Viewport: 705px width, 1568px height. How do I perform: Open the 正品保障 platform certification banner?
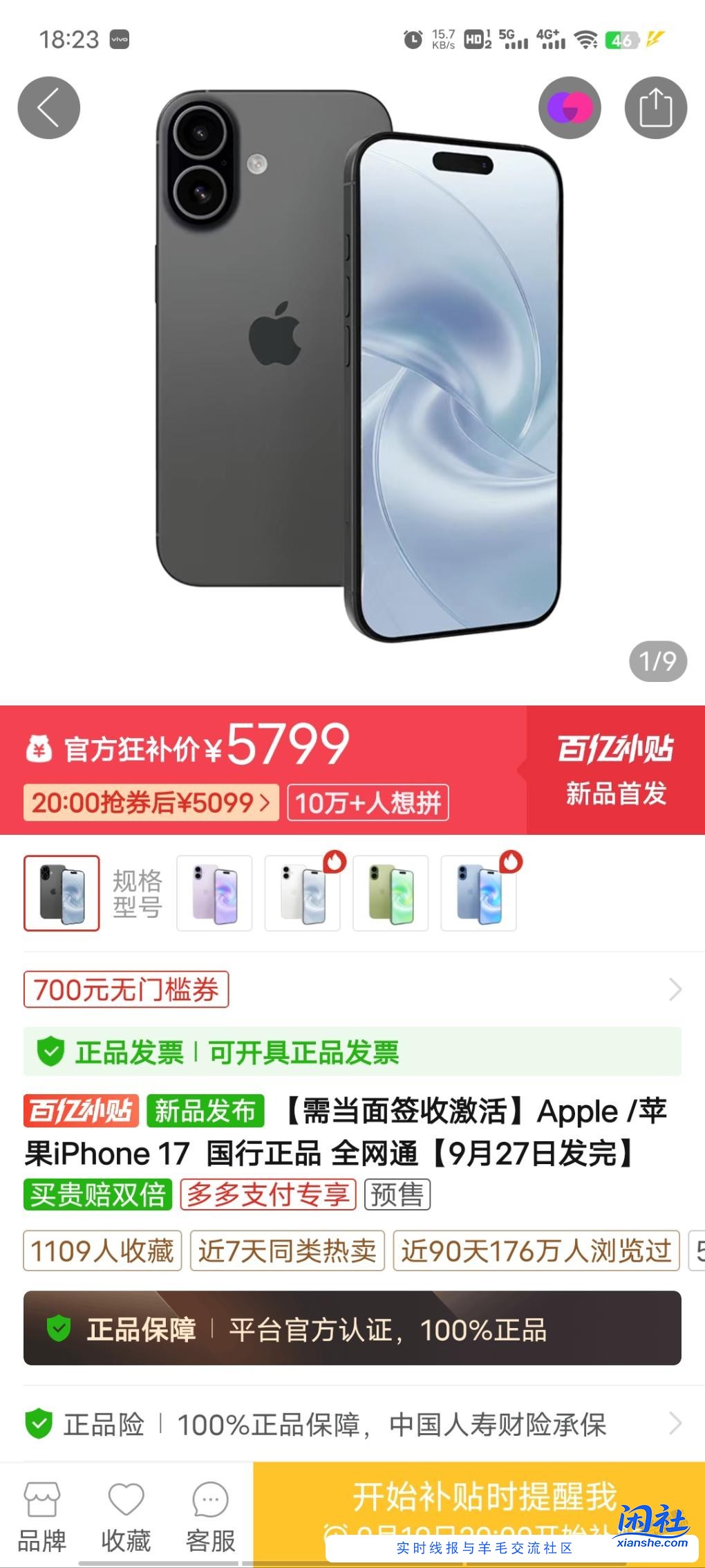(x=352, y=1329)
